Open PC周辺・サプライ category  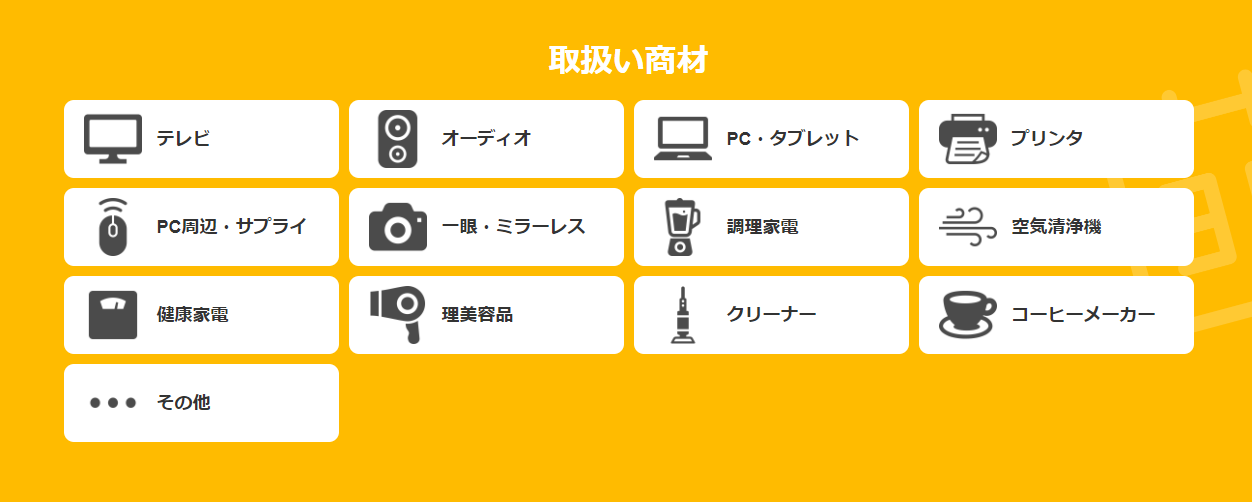pos(201,227)
